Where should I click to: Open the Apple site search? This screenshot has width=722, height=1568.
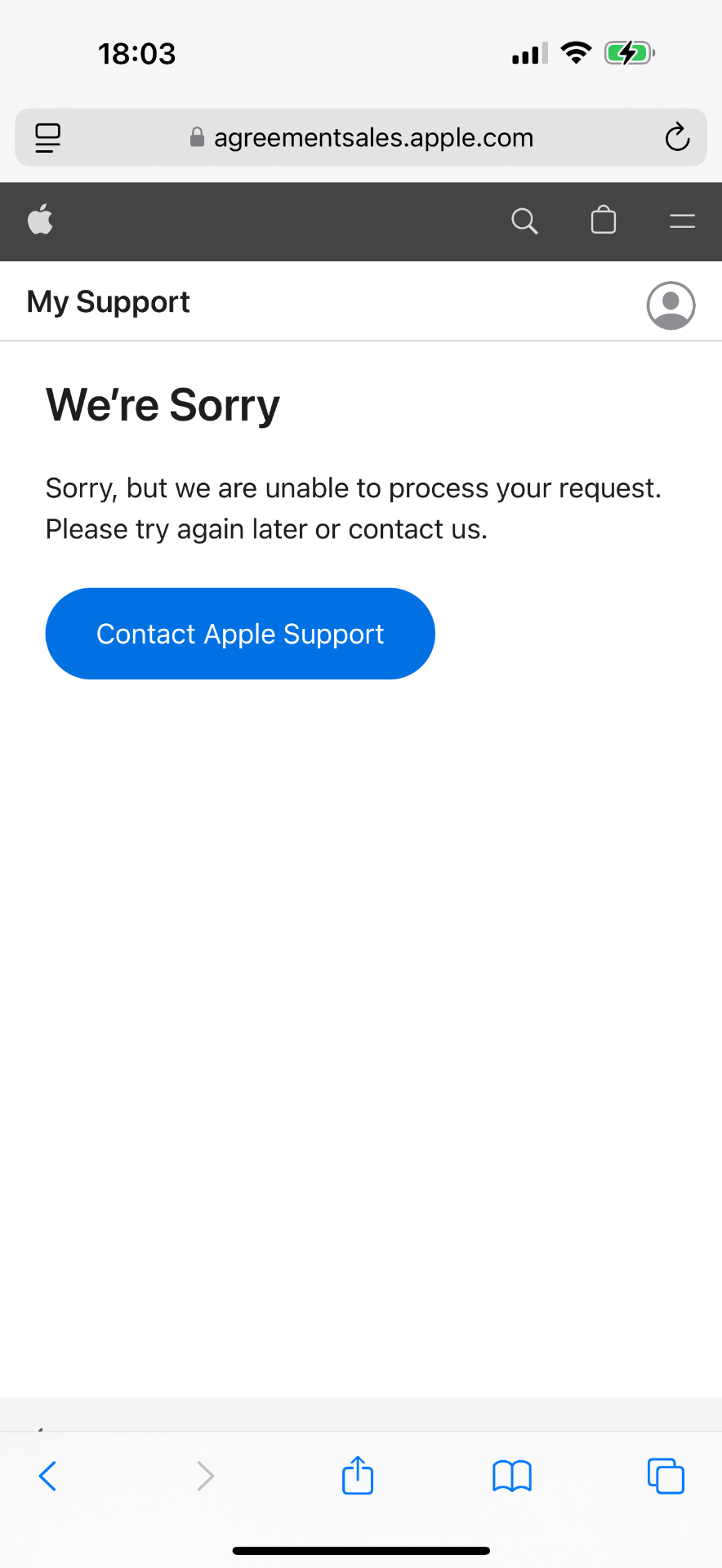point(524,220)
